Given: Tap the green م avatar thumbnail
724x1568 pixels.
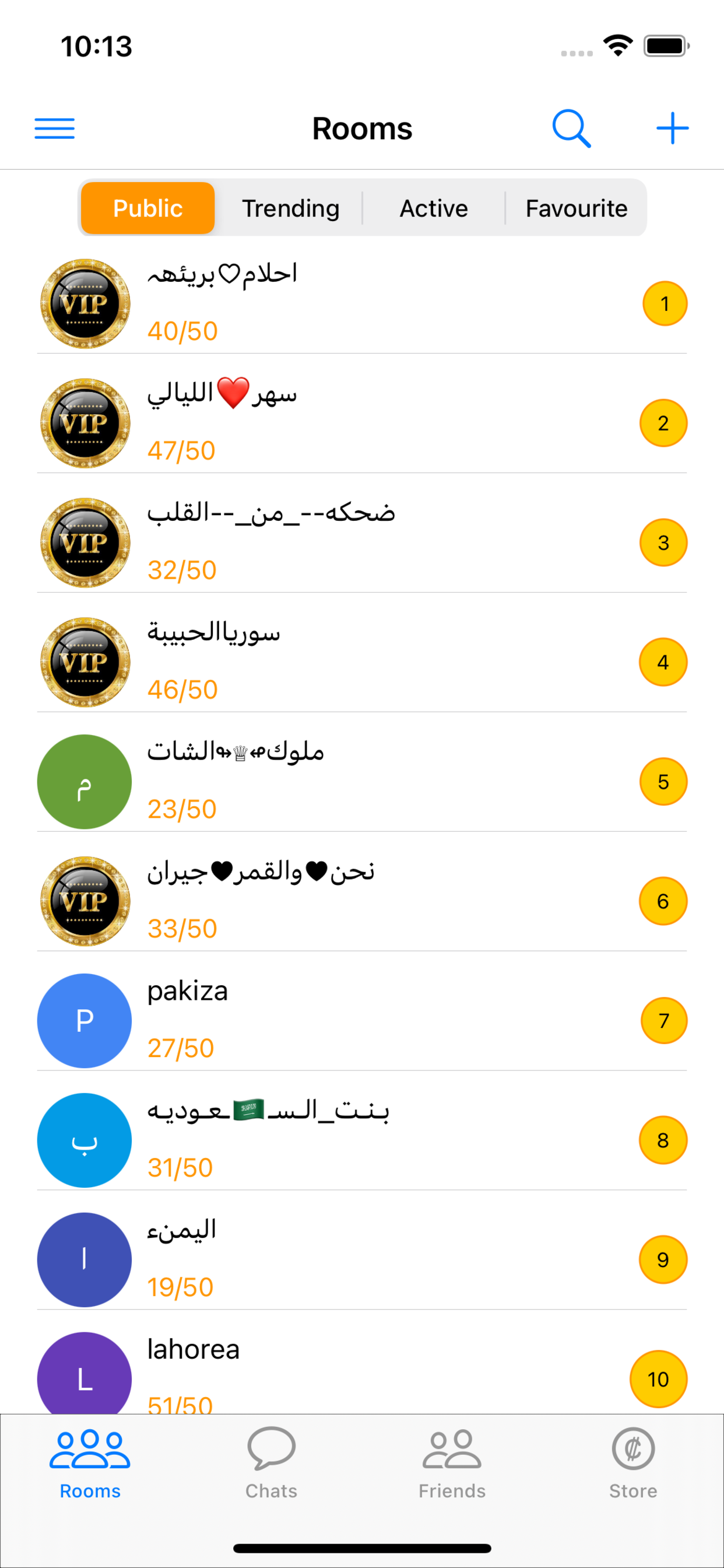Looking at the screenshot, I should pos(84,782).
